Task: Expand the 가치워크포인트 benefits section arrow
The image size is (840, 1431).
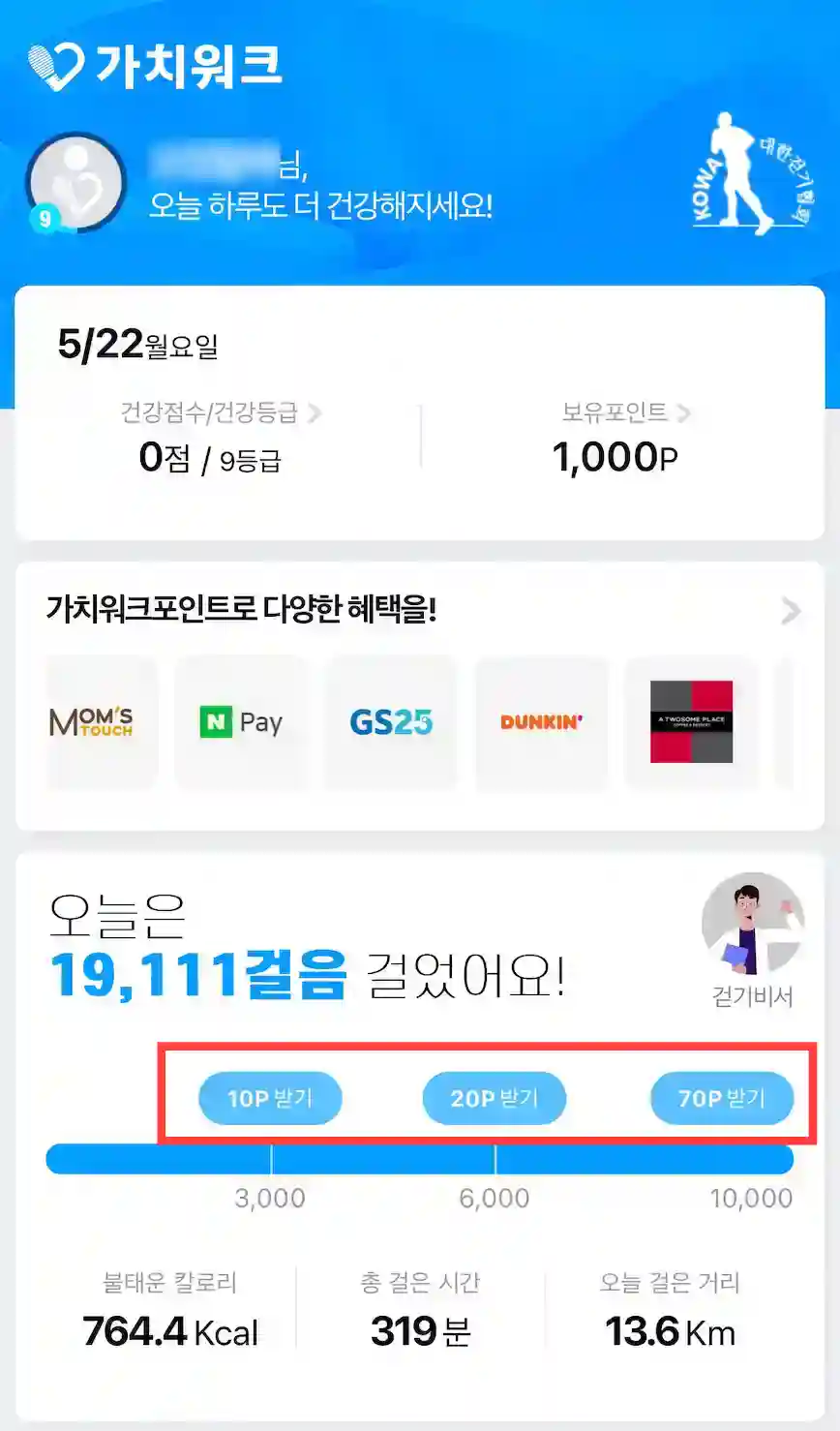Action: (794, 611)
